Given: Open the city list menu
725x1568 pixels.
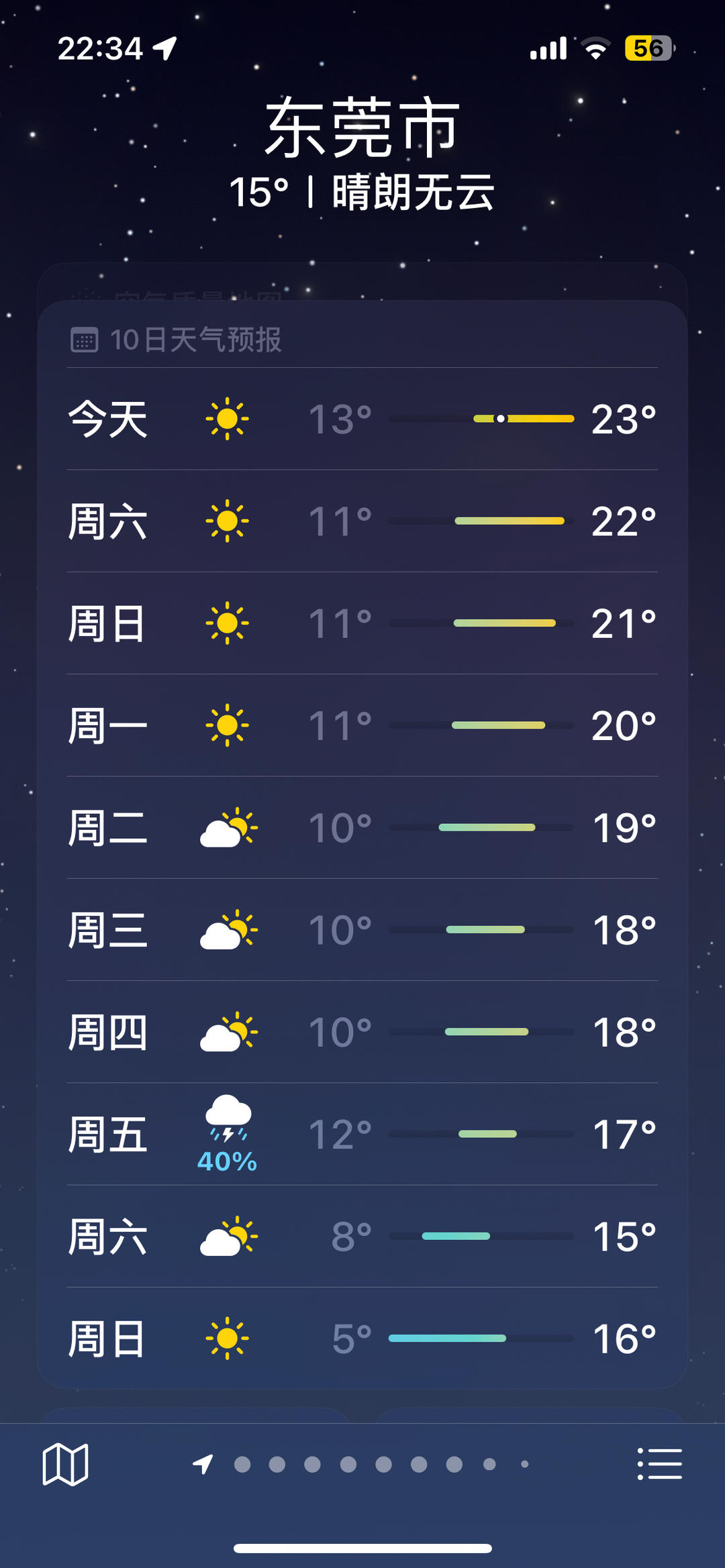Looking at the screenshot, I should pos(659,1464).
